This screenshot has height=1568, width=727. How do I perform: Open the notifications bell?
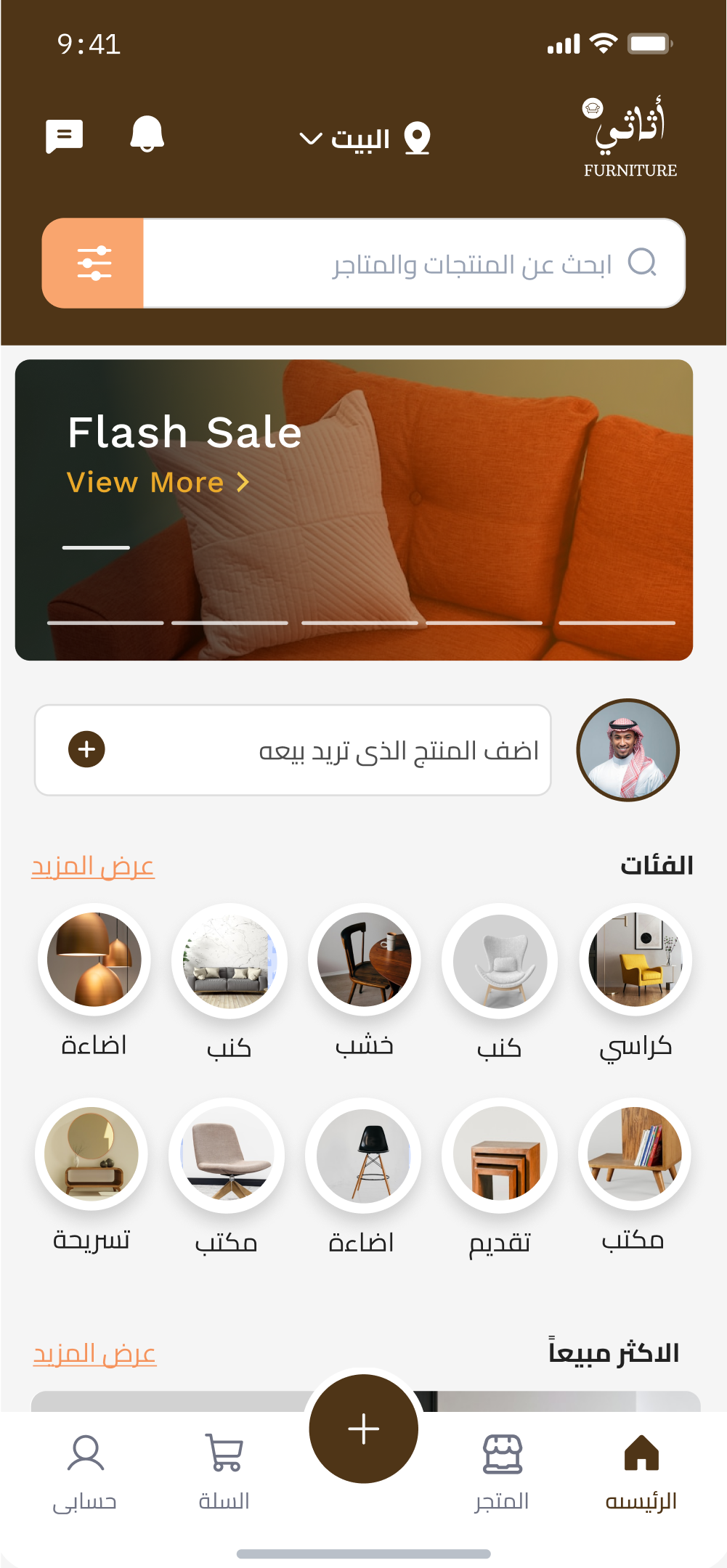pyautogui.click(x=147, y=134)
